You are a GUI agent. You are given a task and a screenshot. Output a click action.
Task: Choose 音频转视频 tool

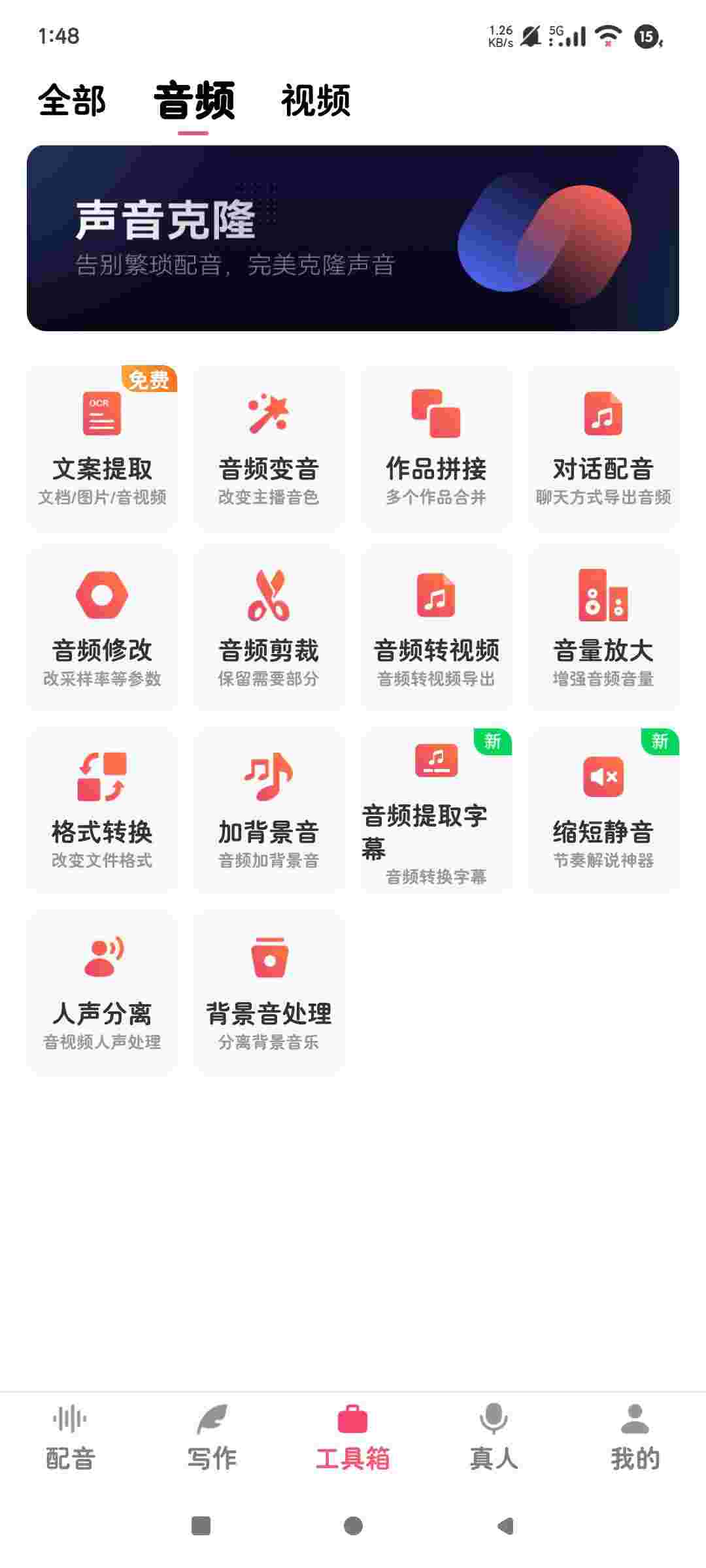(436, 629)
